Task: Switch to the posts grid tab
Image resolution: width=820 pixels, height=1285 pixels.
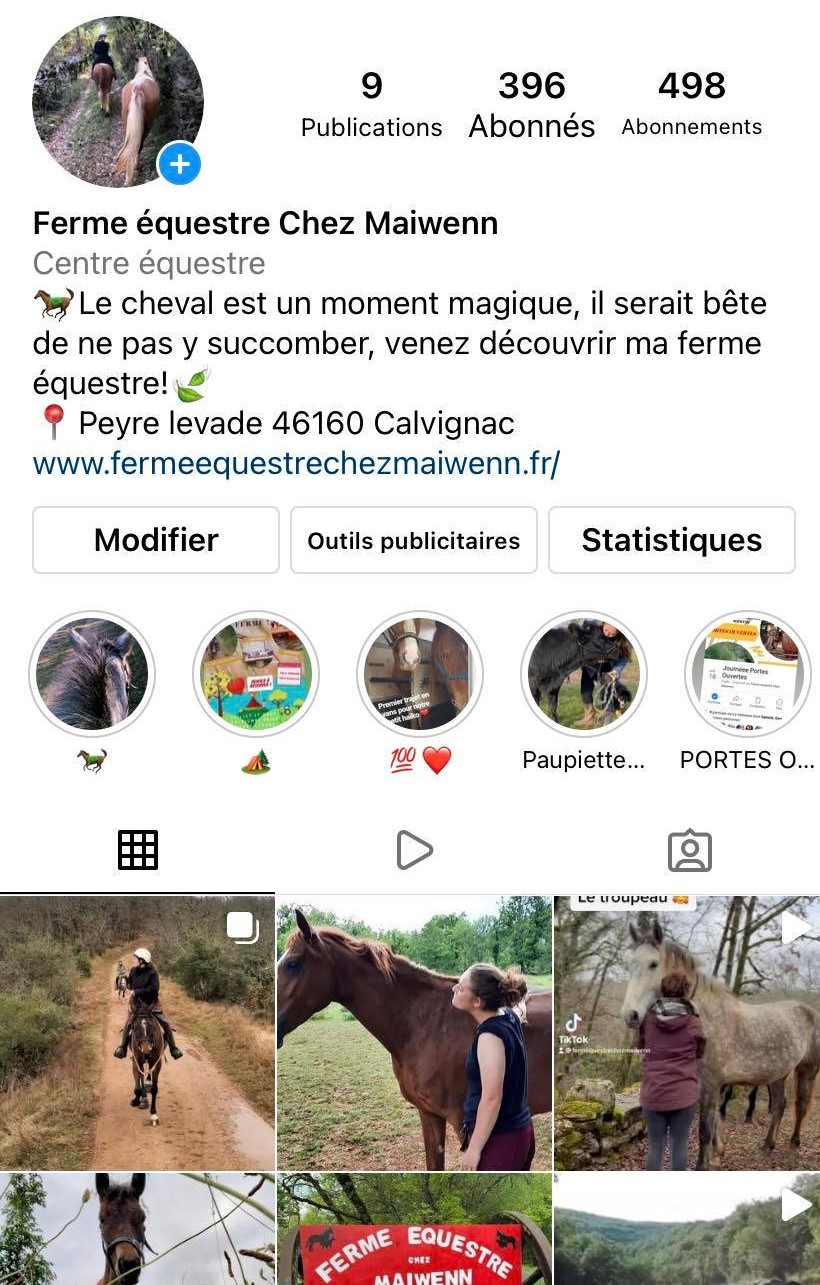Action: coord(138,850)
